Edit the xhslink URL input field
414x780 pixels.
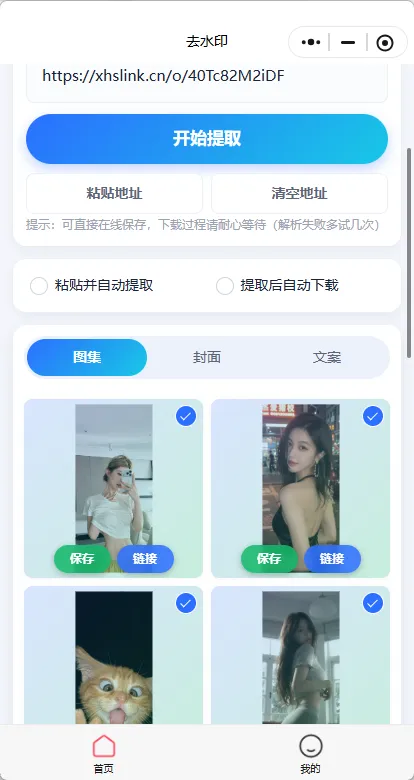[207, 82]
